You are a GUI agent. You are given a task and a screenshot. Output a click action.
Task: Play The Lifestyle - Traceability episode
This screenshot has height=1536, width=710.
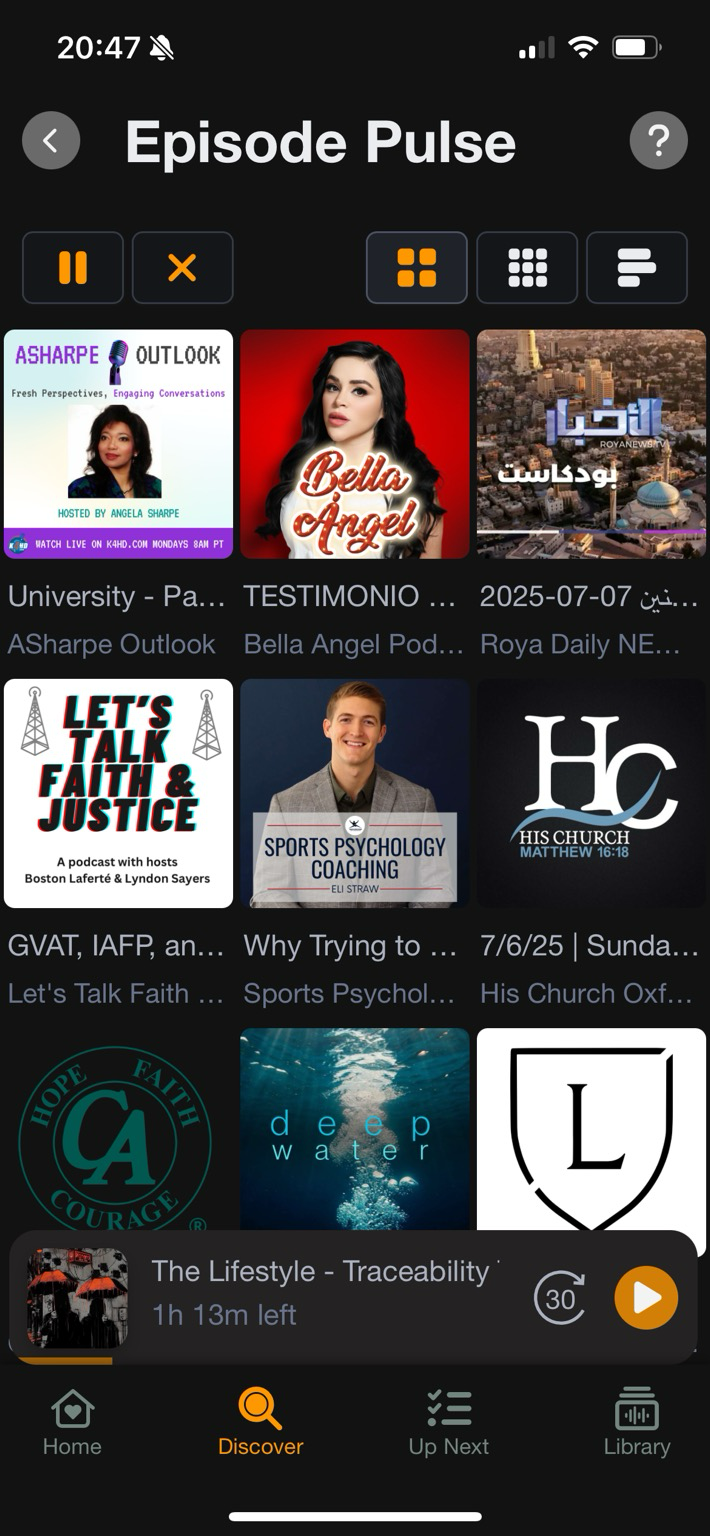646,1298
